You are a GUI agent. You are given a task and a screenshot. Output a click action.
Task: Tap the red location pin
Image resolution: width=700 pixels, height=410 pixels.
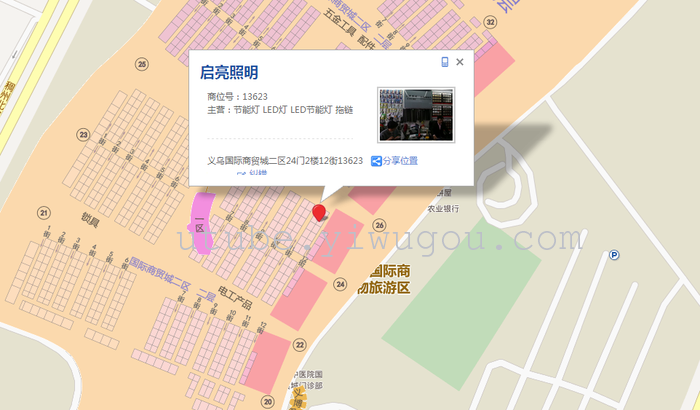(319, 213)
